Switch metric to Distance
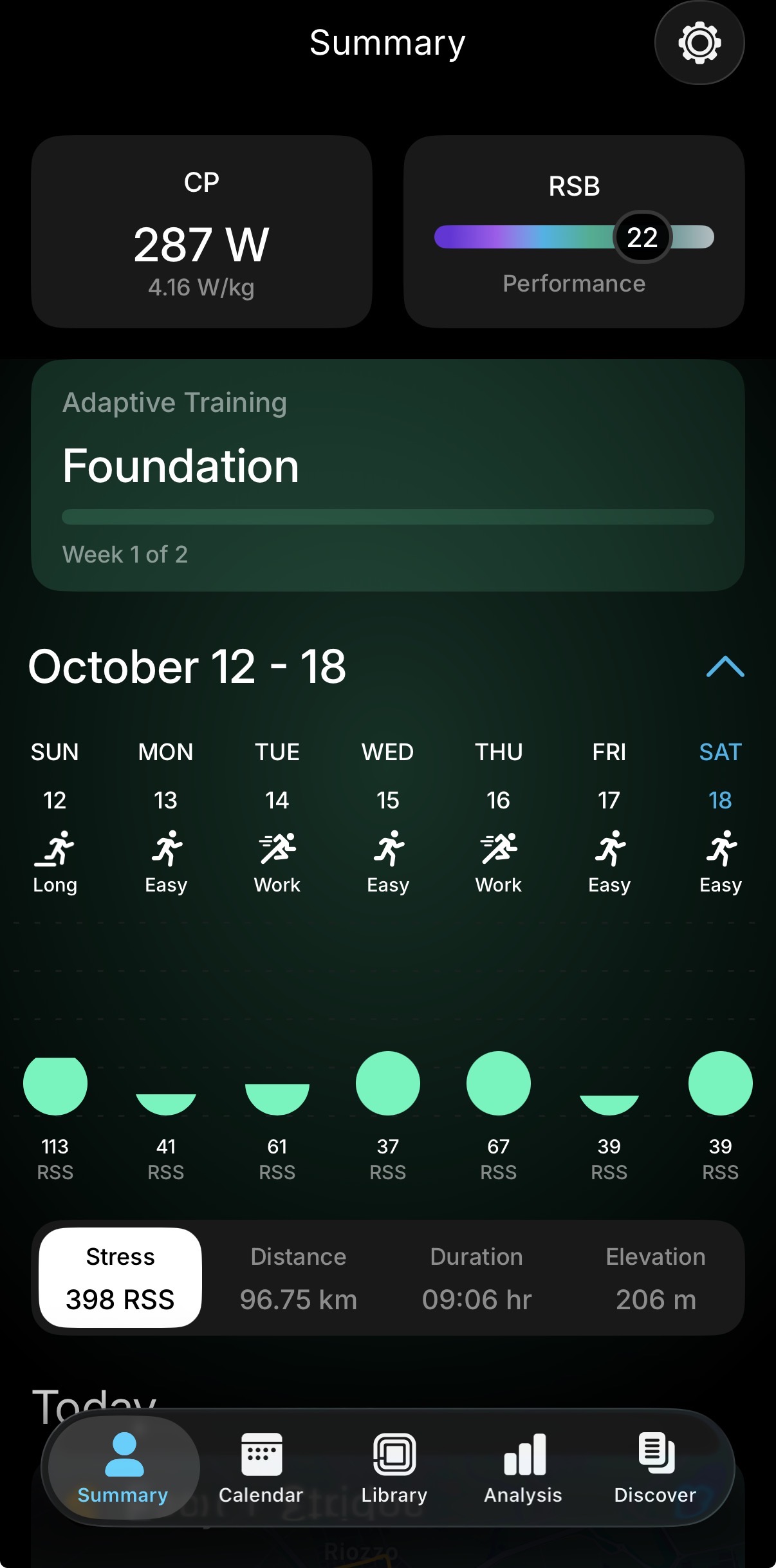 (299, 1278)
